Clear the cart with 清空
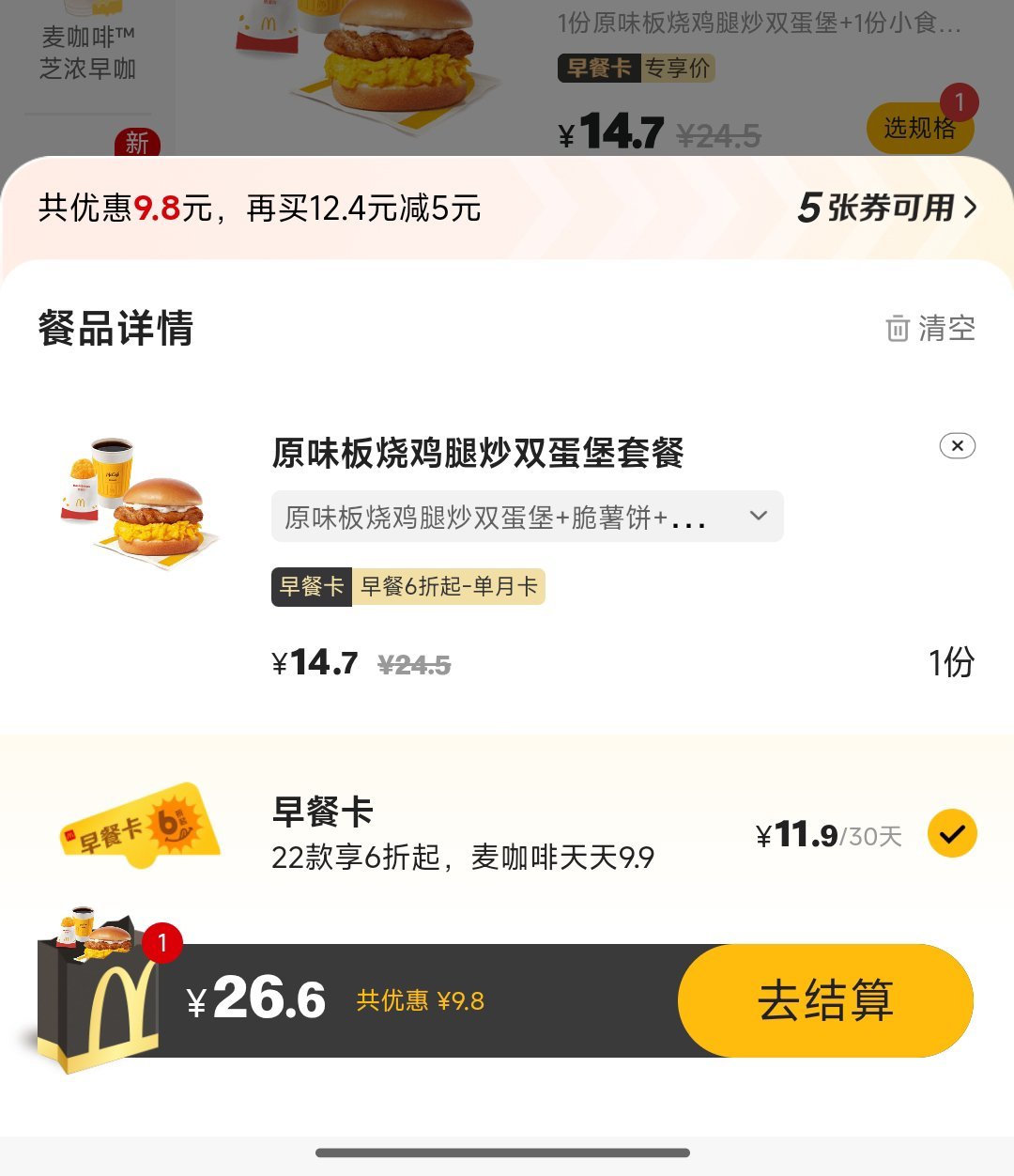Screen dimensions: 1014x1176 click(930, 329)
